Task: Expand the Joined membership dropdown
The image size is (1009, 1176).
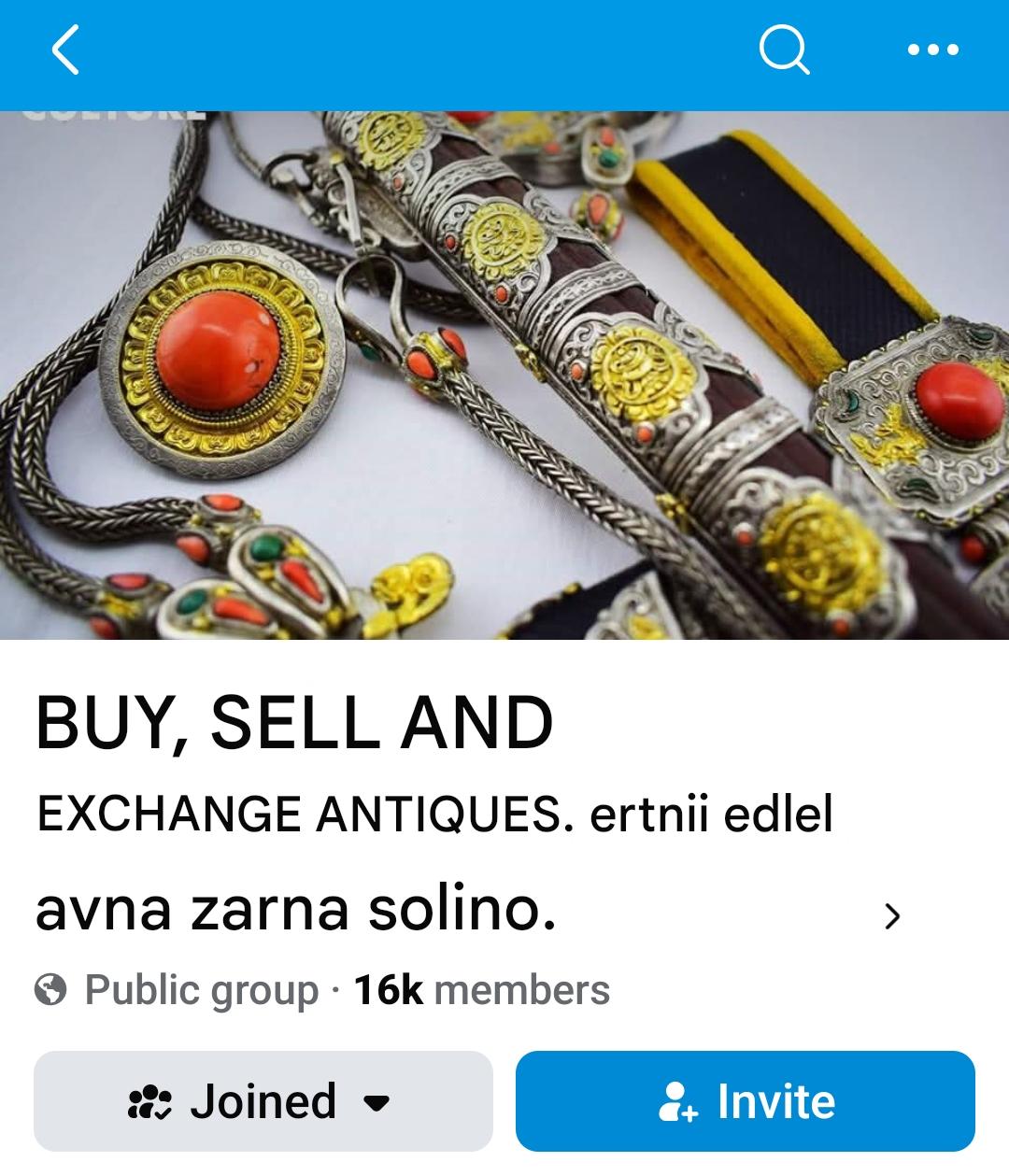Action: tap(263, 1101)
